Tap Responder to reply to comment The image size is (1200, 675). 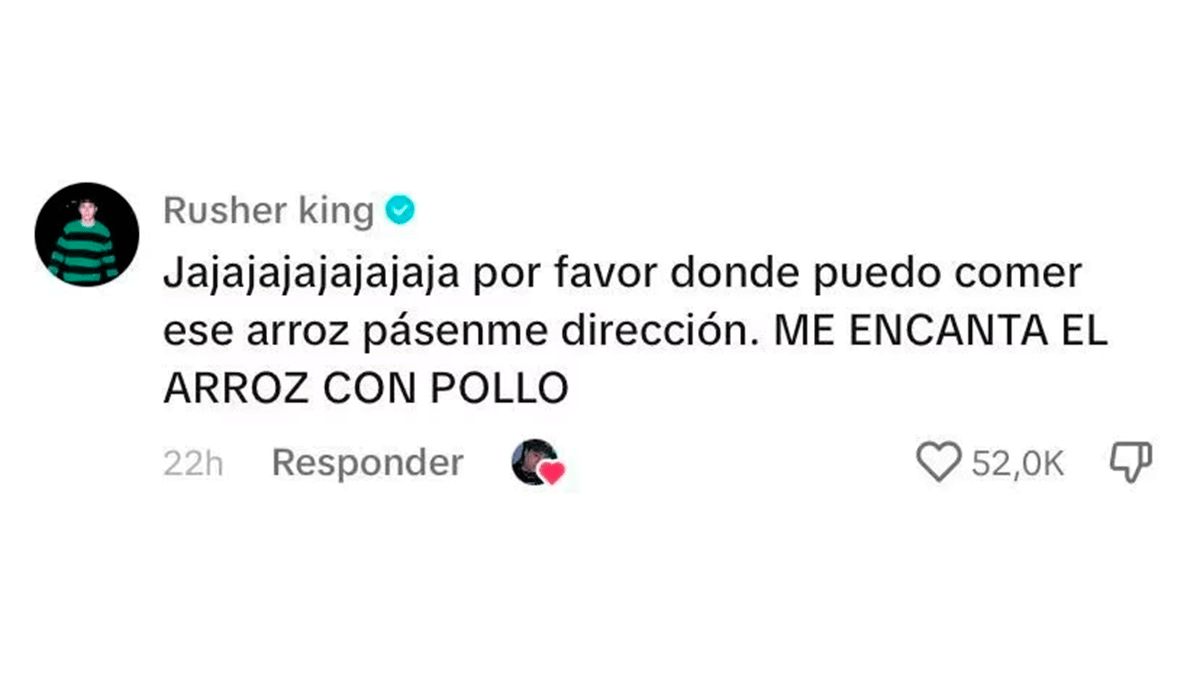pyautogui.click(x=367, y=463)
